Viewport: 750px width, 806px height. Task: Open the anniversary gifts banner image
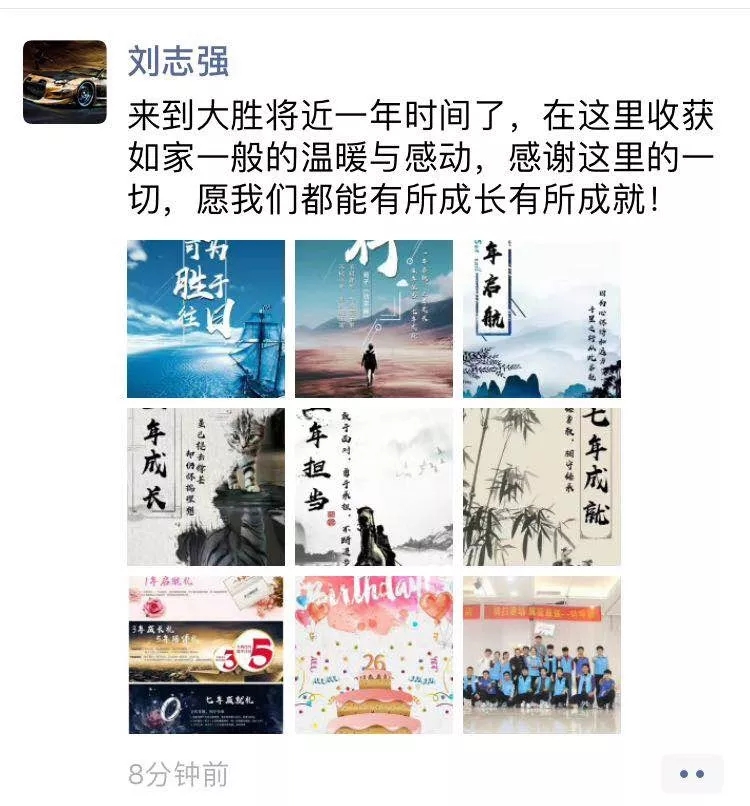pos(206,655)
